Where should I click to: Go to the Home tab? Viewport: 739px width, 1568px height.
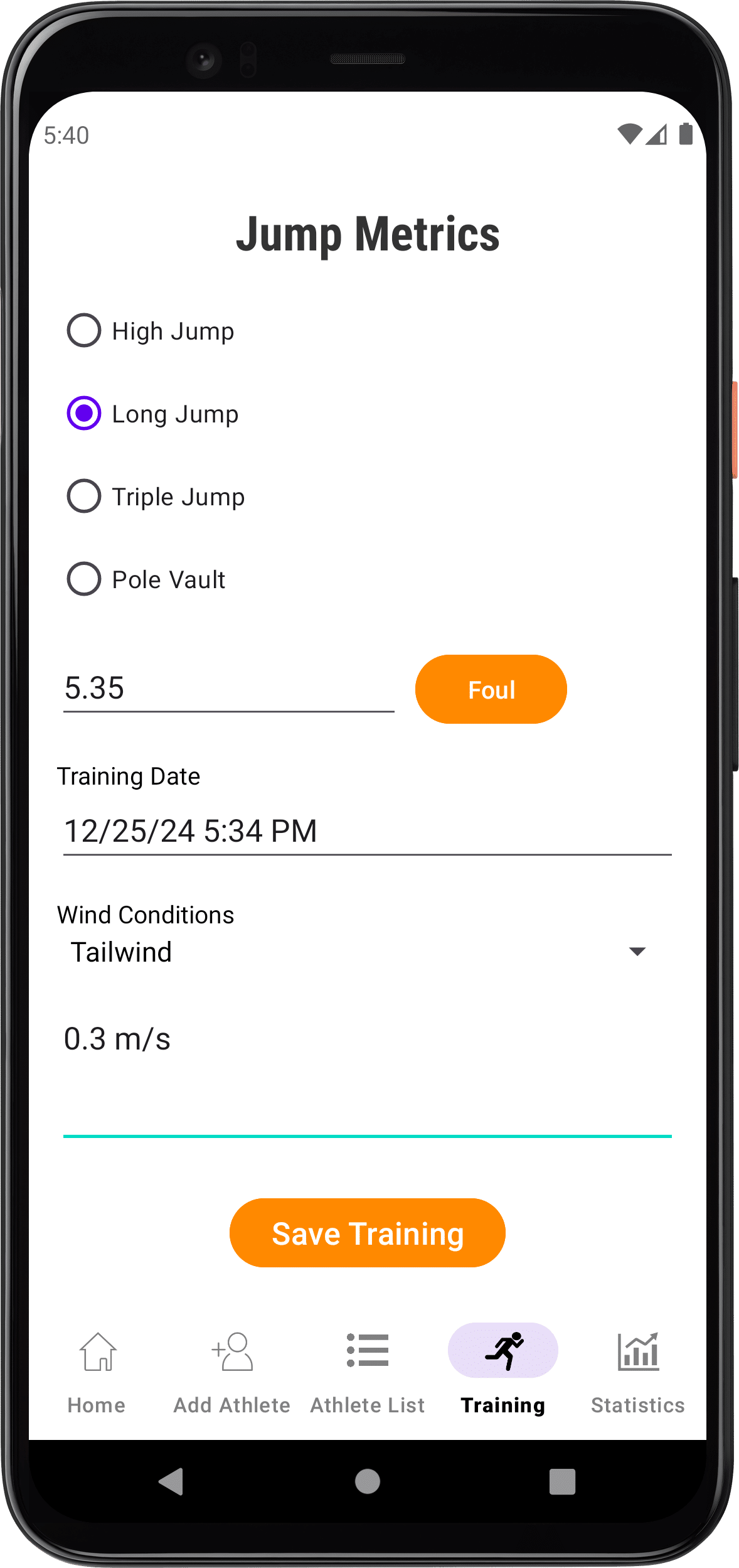click(x=97, y=1371)
